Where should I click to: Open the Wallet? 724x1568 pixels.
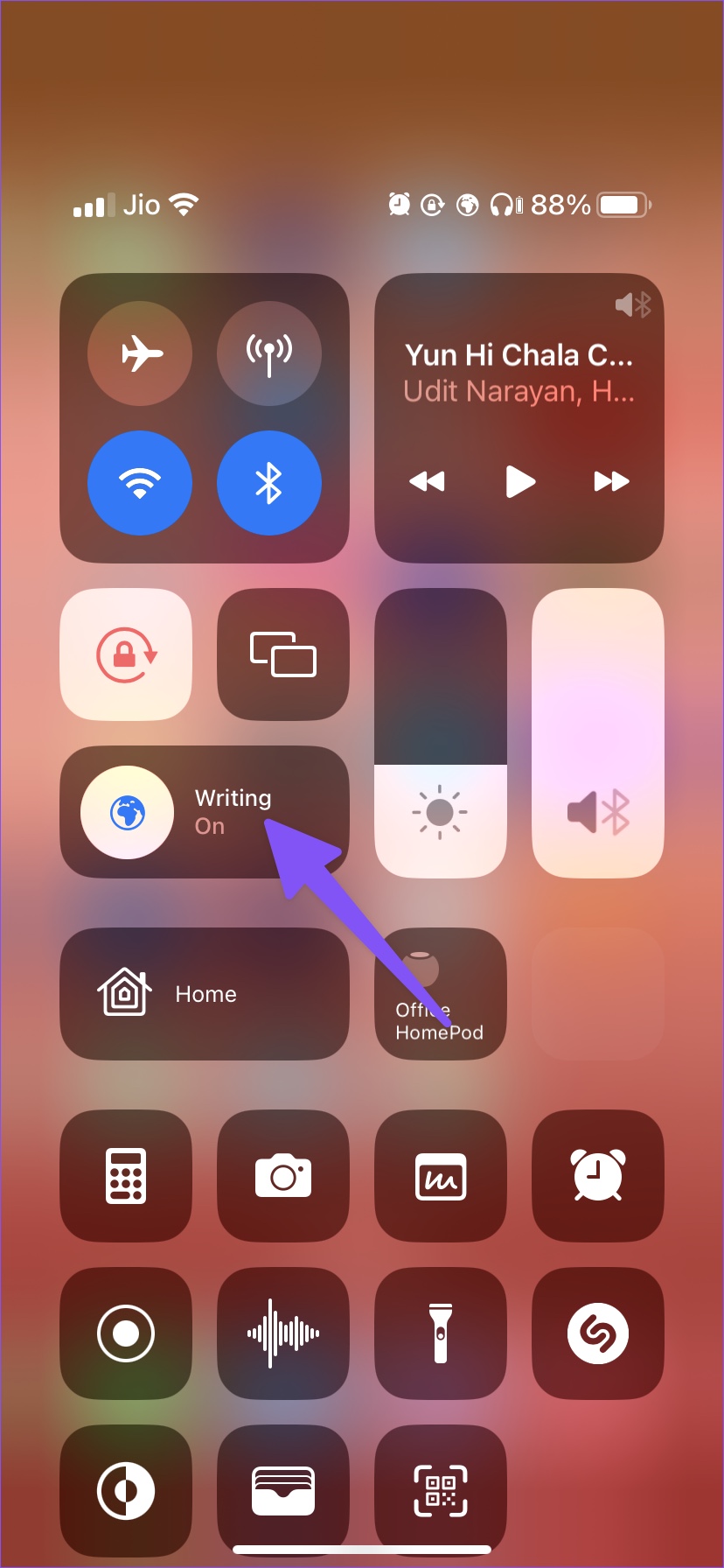pyautogui.click(x=283, y=1491)
